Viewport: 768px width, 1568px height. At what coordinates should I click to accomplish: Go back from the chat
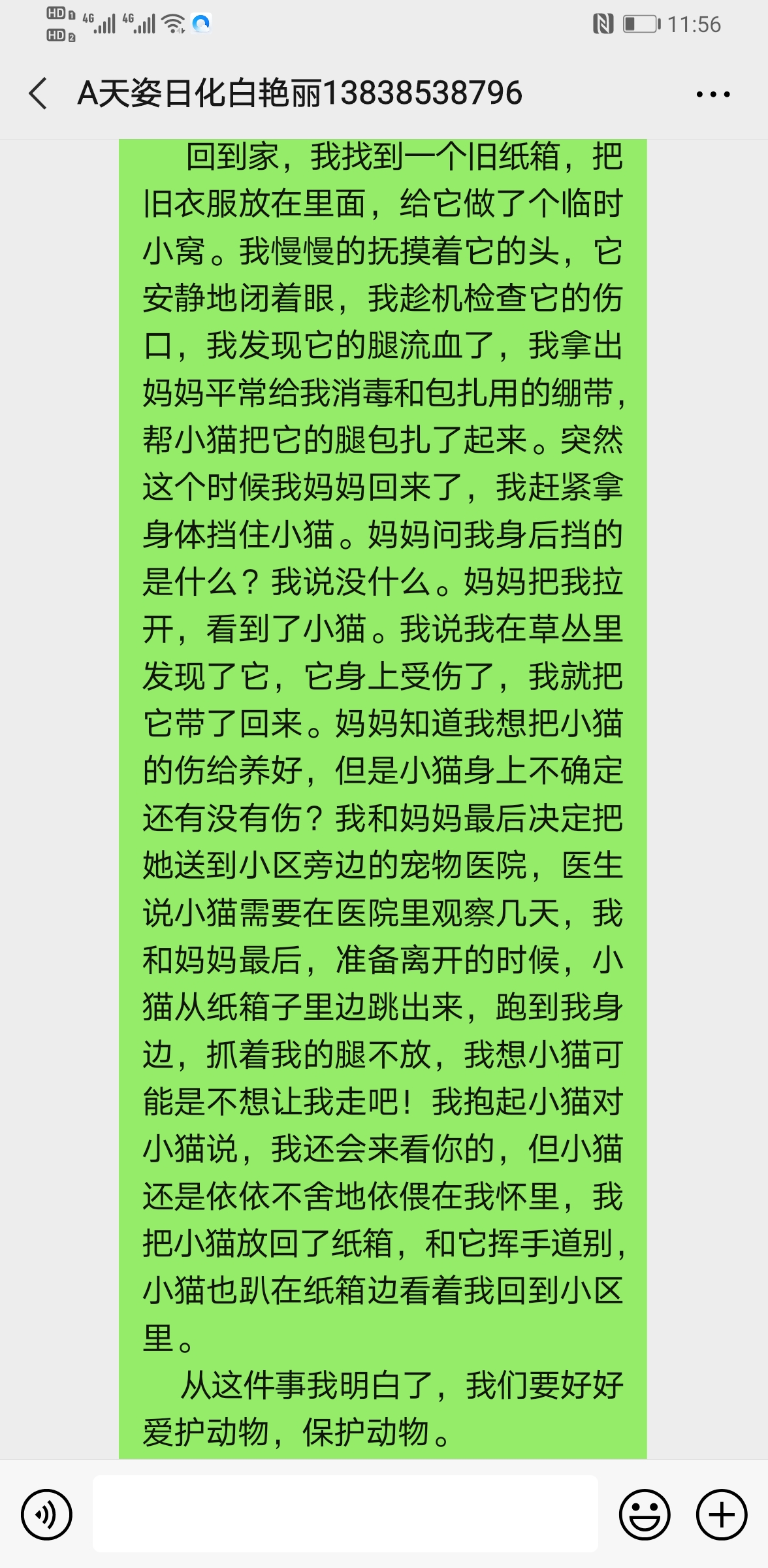coord(39,93)
